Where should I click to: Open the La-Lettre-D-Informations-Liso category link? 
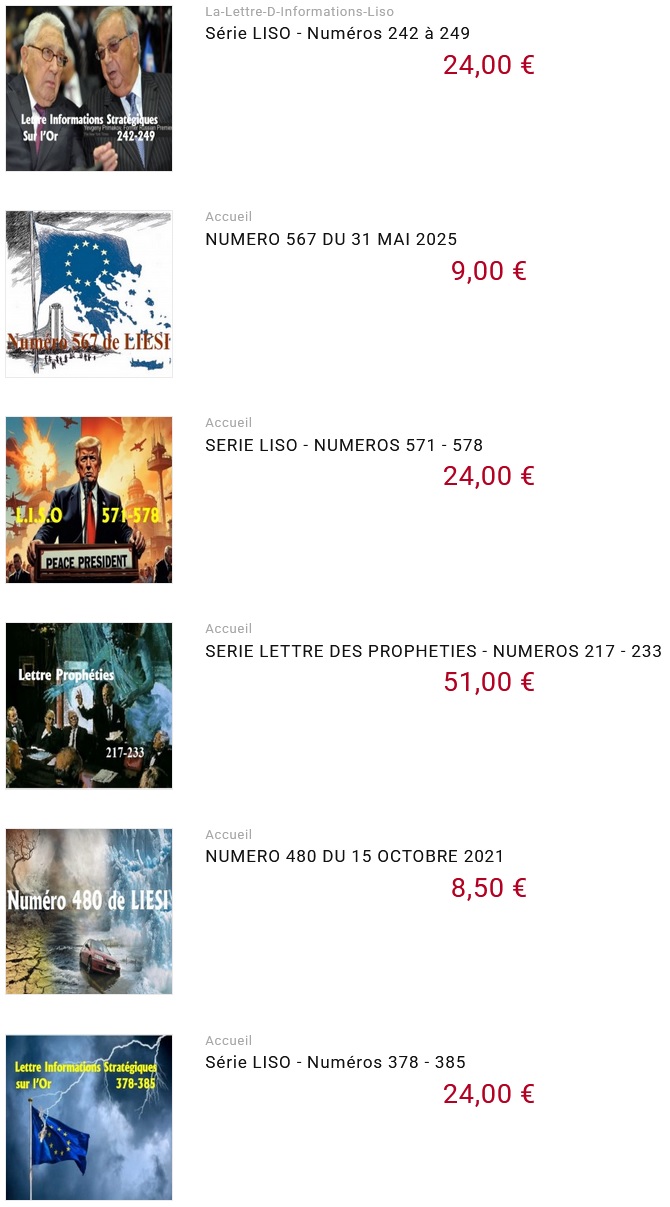coord(299,12)
